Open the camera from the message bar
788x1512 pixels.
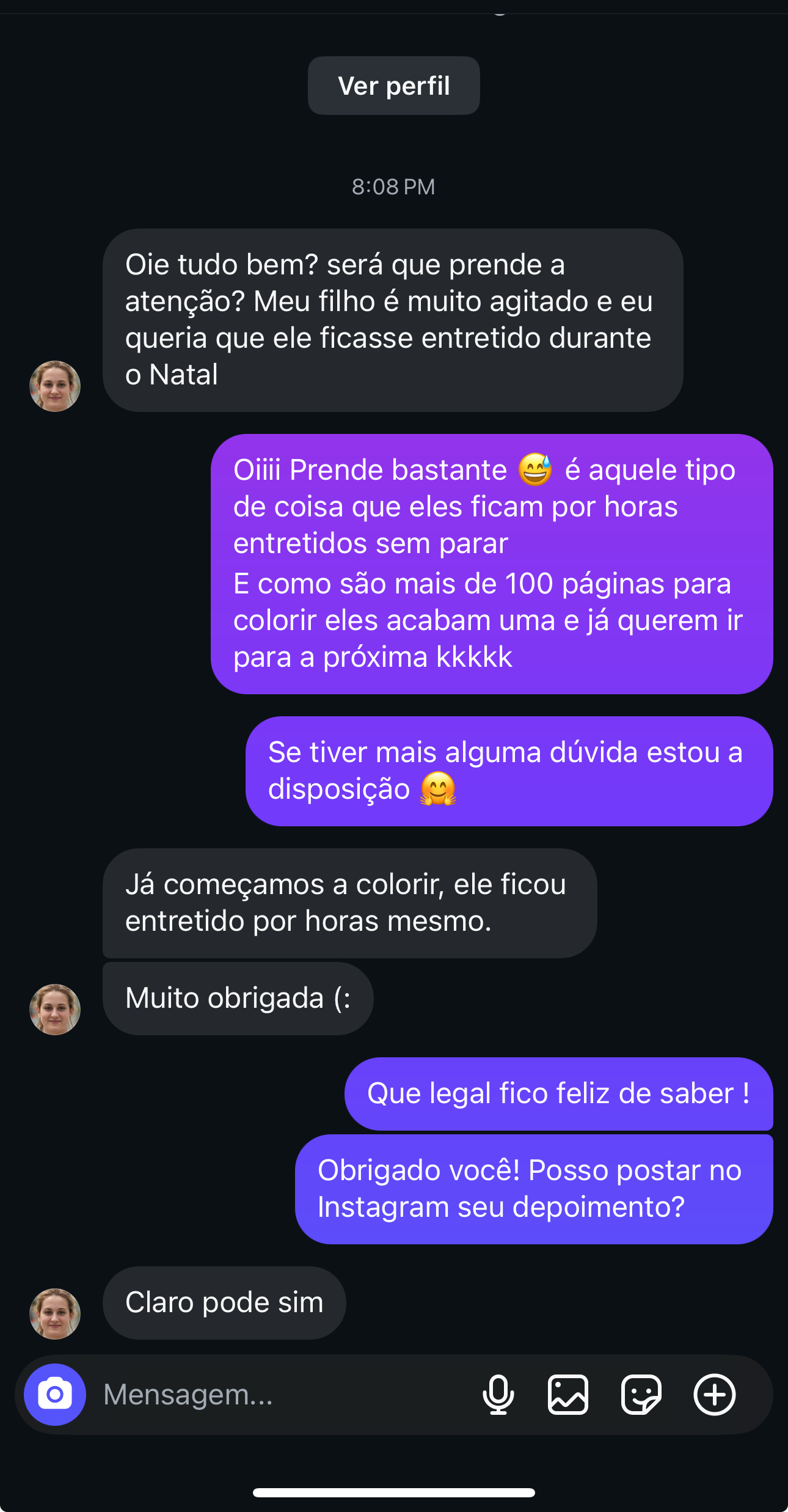tap(55, 1394)
